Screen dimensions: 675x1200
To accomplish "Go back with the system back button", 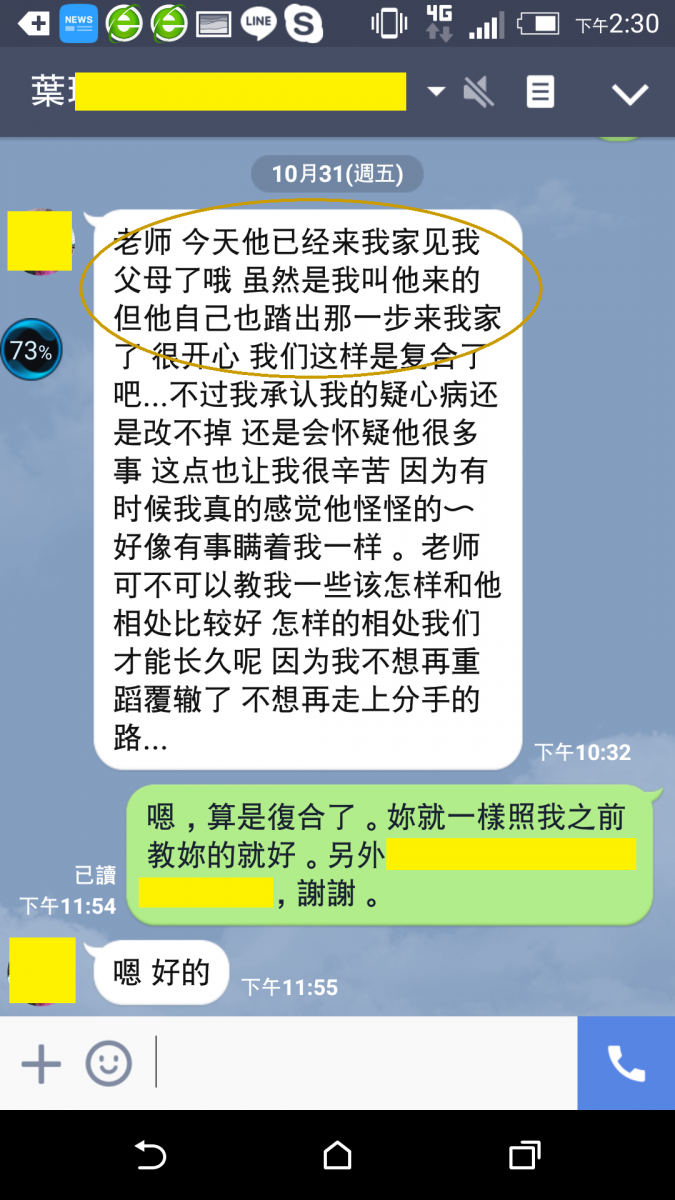I will point(150,1156).
